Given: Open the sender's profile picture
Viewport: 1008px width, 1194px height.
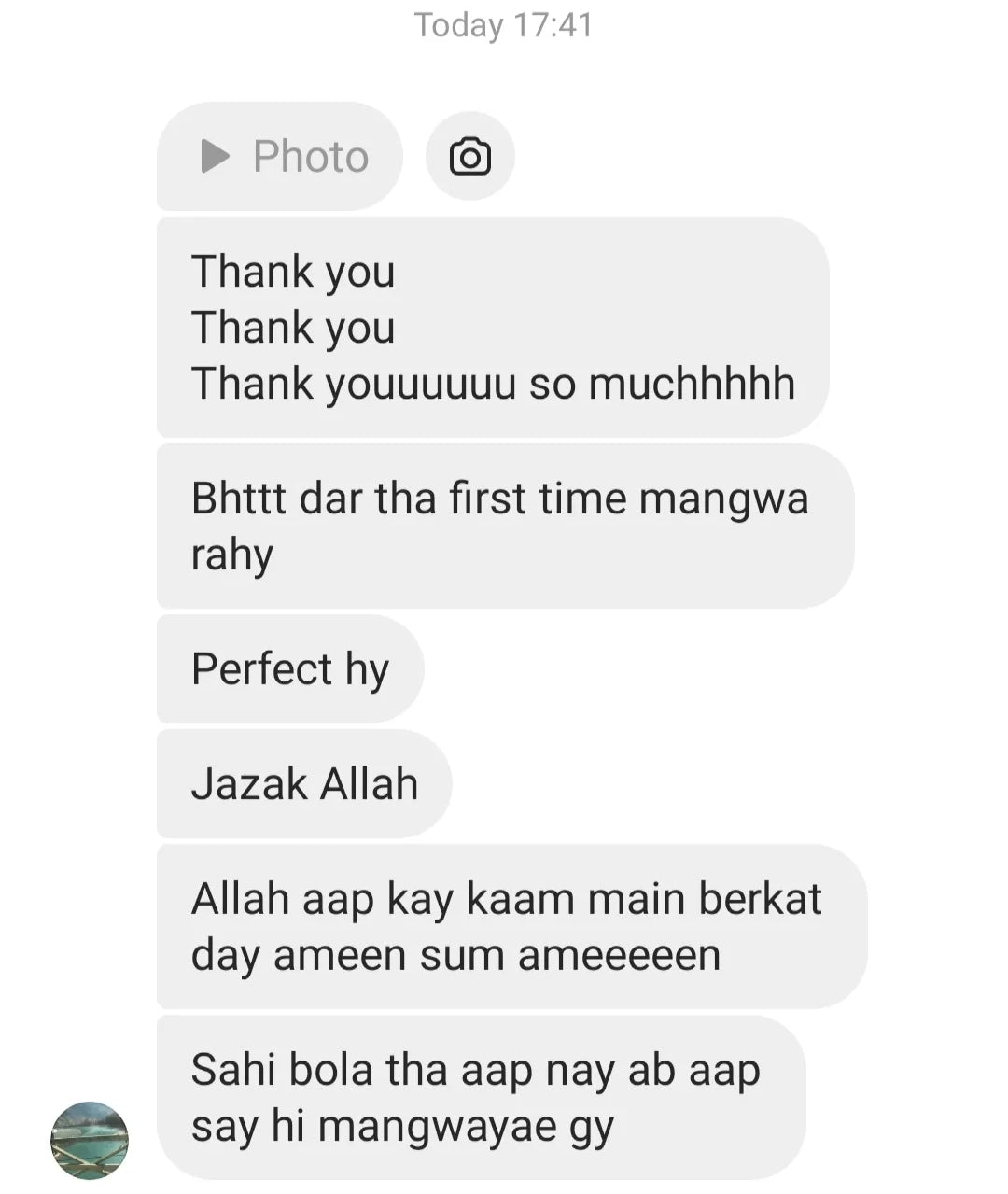Looking at the screenshot, I should tap(90, 1140).
